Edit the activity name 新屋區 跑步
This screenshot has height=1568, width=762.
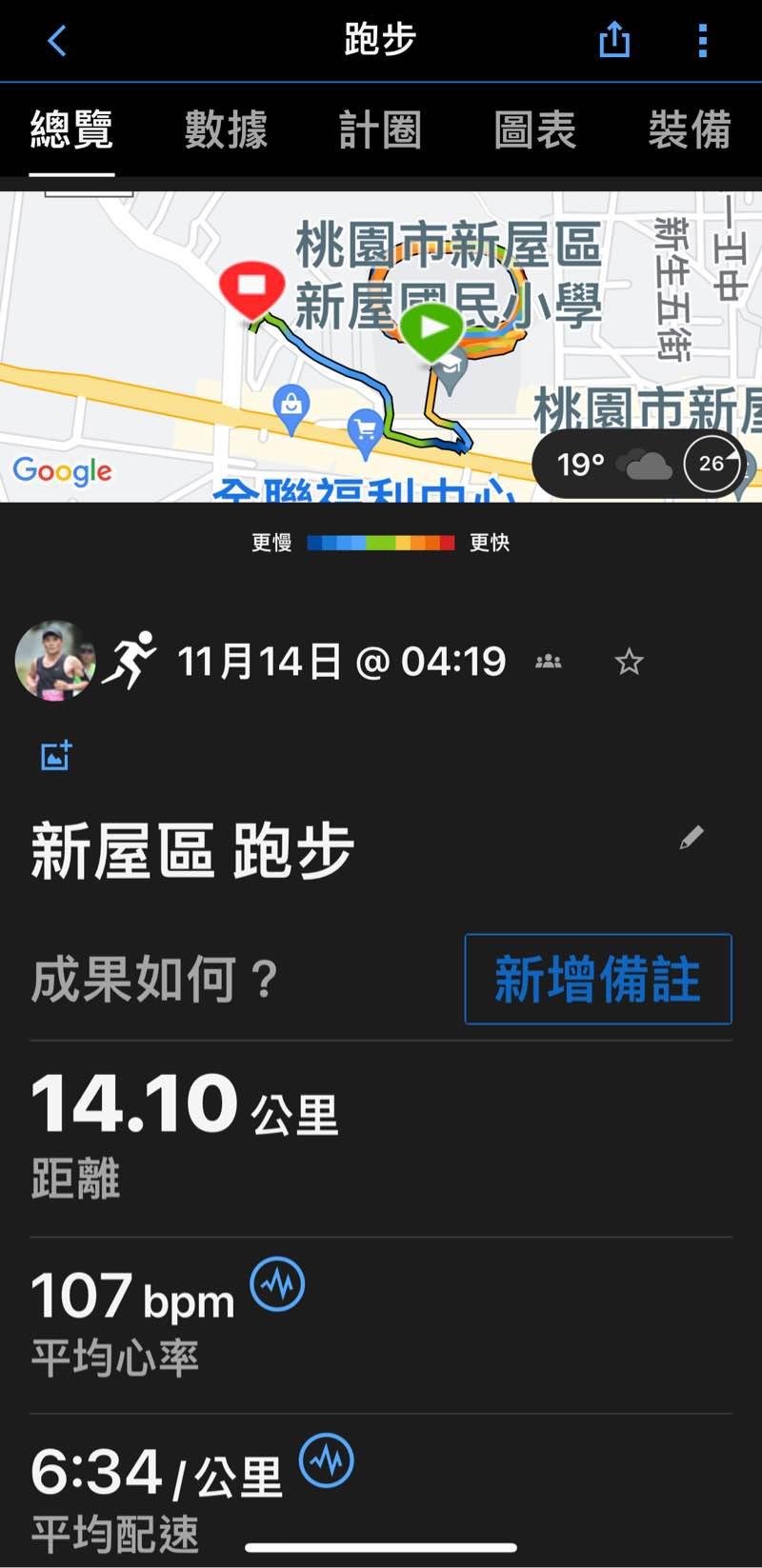coord(692,838)
